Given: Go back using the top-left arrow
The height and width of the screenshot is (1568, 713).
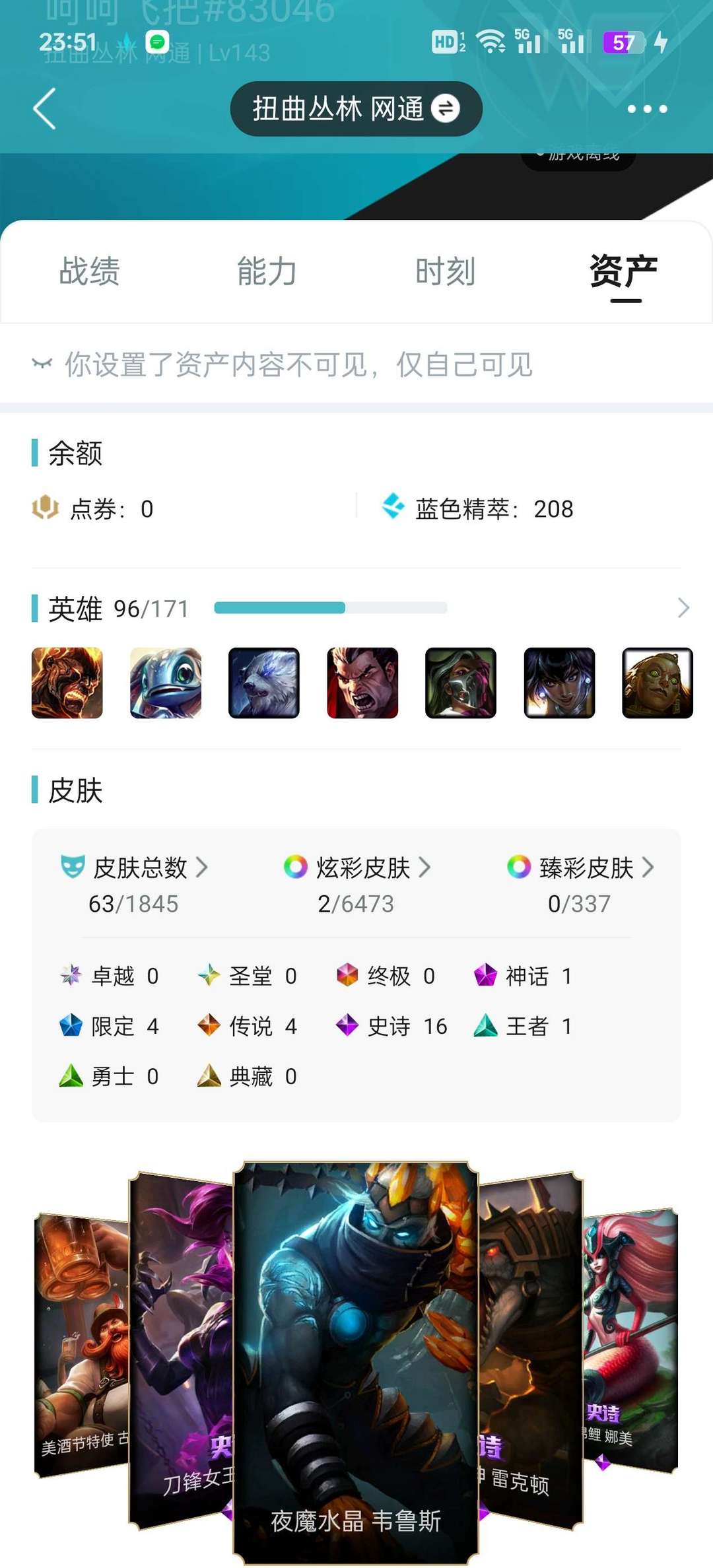Looking at the screenshot, I should coord(45,109).
